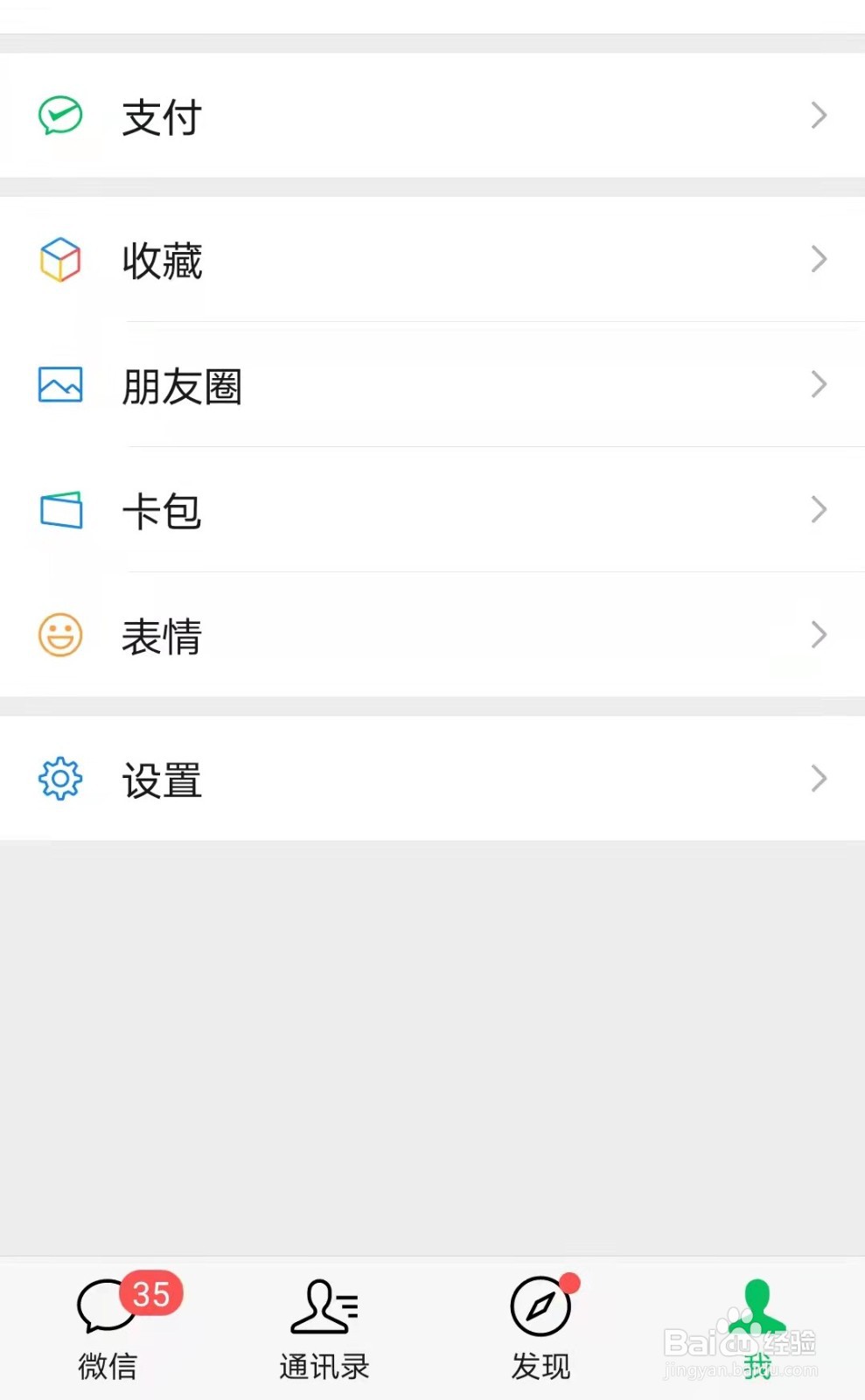
Task: Expand the 支付 row chevron
Action: pyautogui.click(x=819, y=115)
